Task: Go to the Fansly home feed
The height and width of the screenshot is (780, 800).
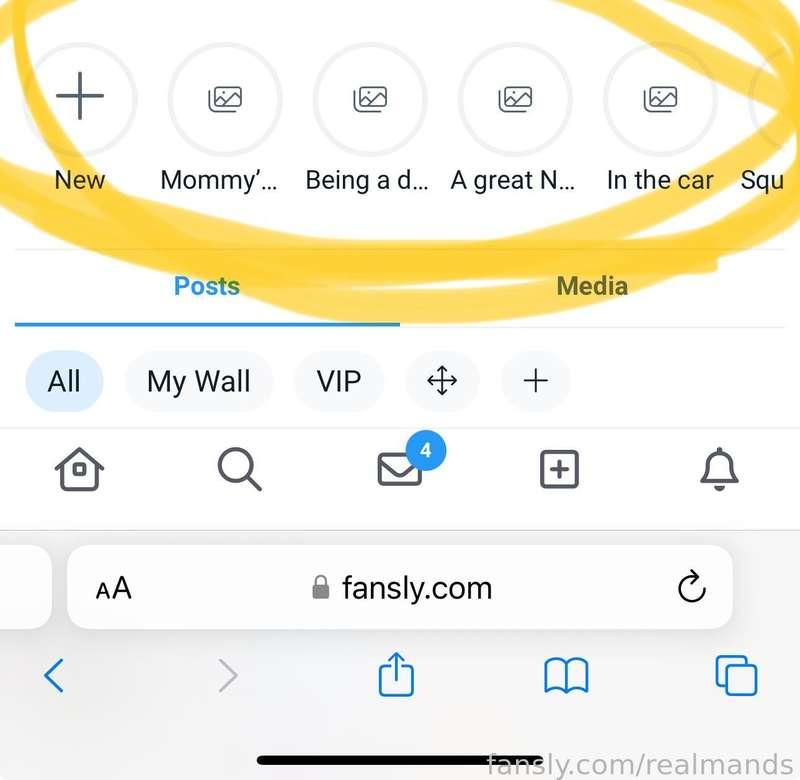Action: pos(79,468)
